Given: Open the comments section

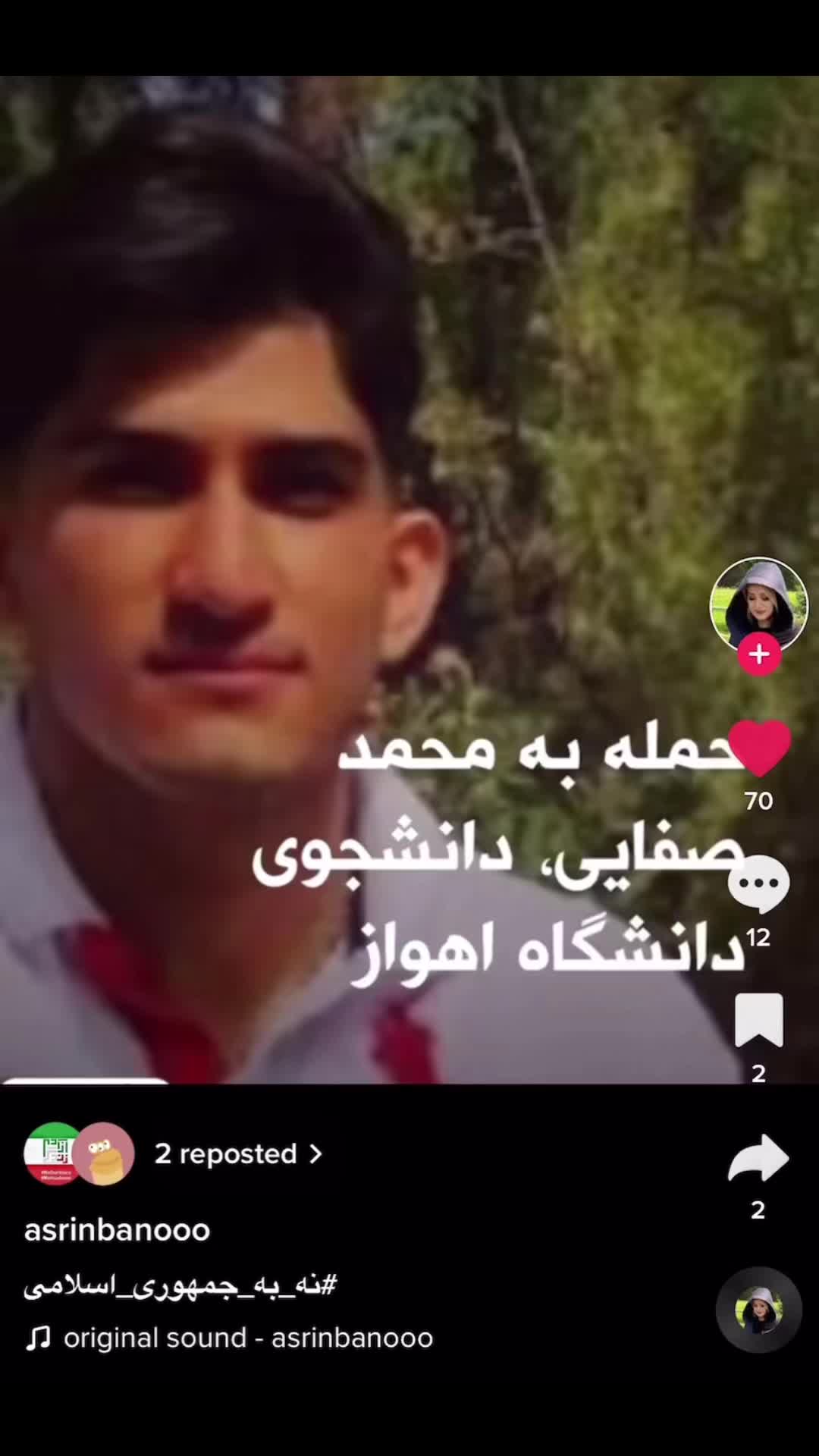Looking at the screenshot, I should click(x=758, y=884).
